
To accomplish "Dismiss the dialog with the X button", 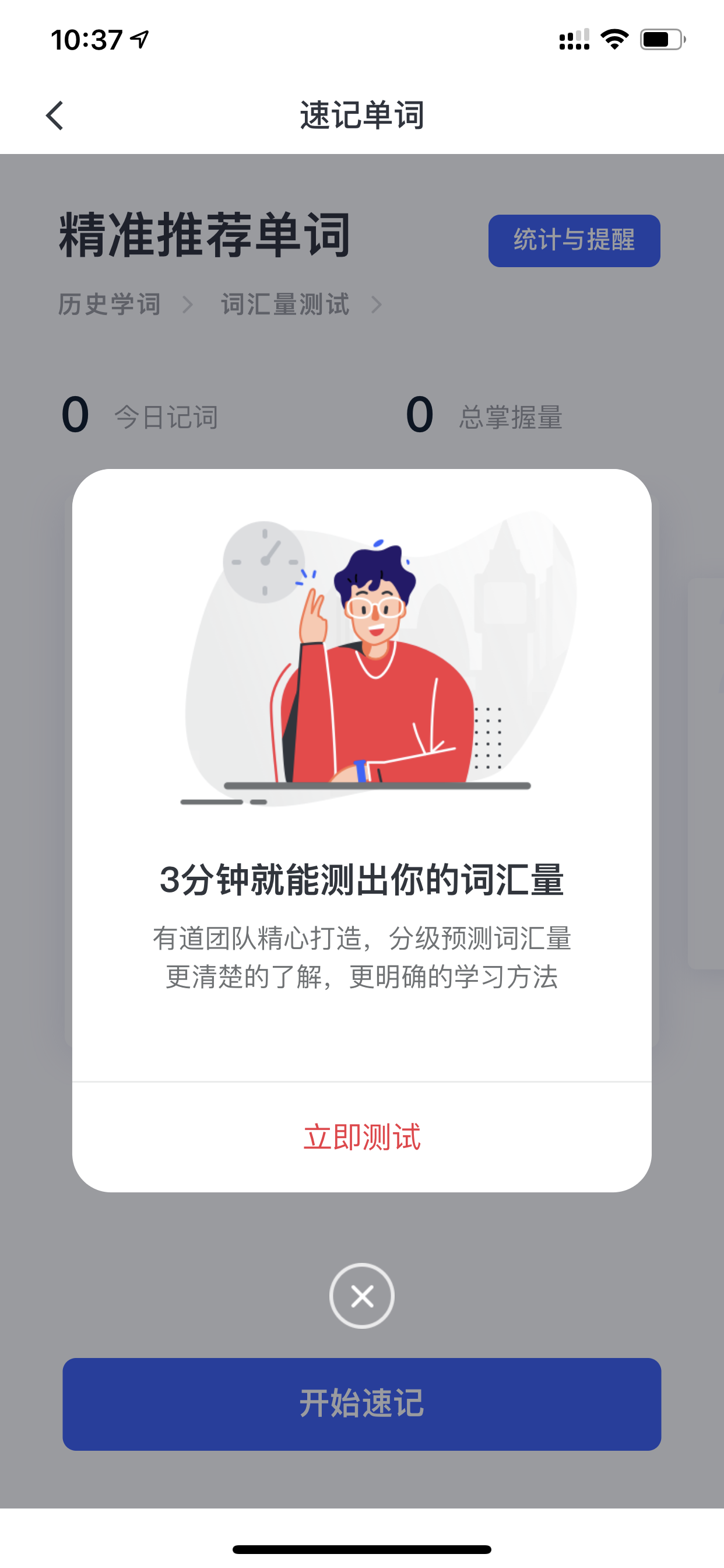I will (x=362, y=1296).
